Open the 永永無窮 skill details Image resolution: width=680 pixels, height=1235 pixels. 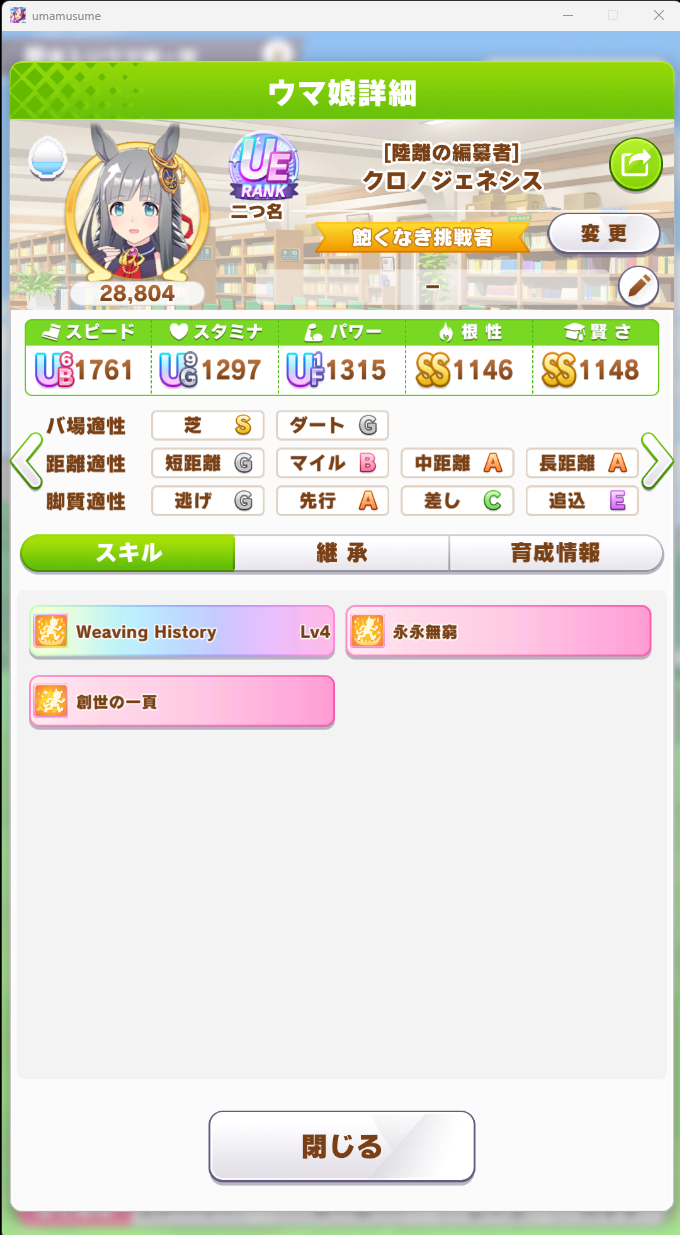click(x=498, y=632)
